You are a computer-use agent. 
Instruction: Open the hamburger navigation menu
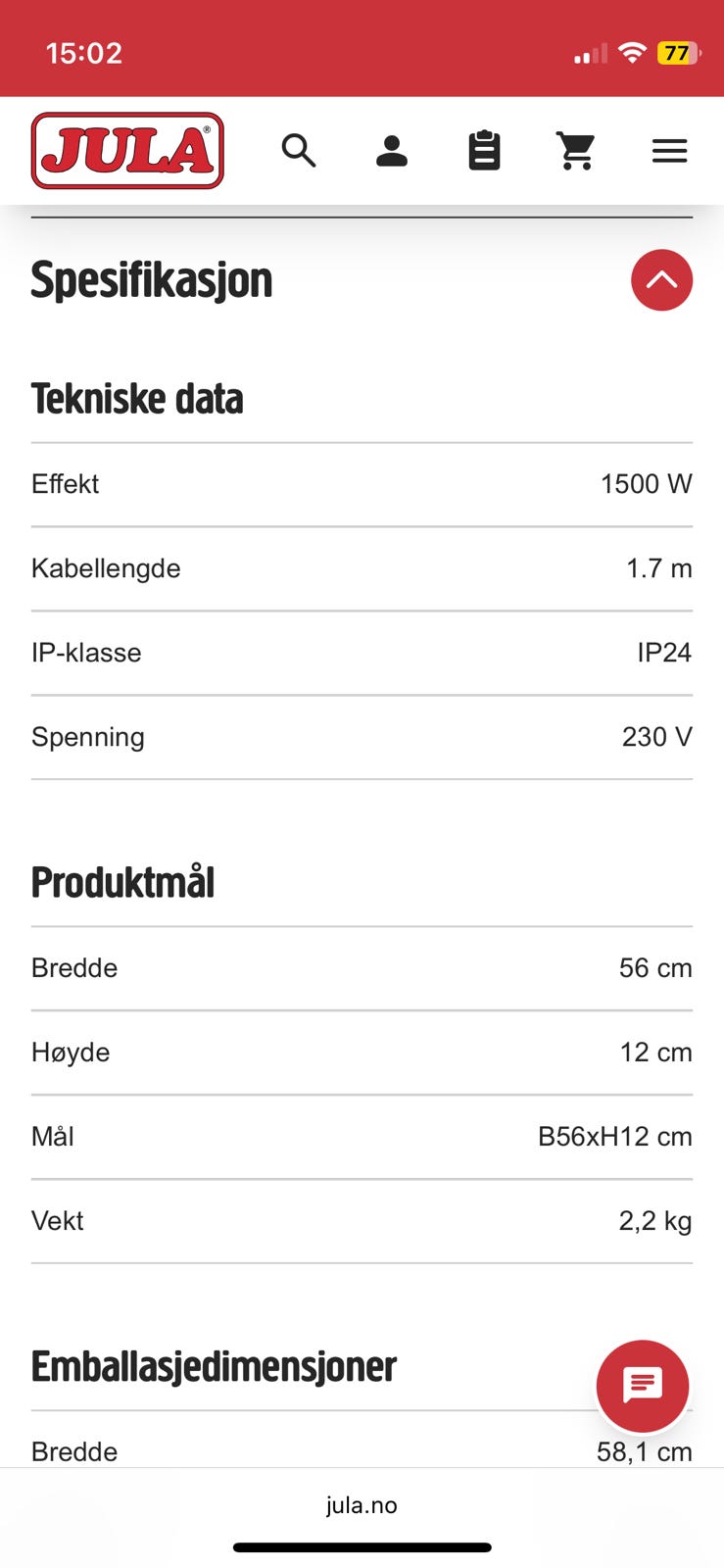click(669, 150)
